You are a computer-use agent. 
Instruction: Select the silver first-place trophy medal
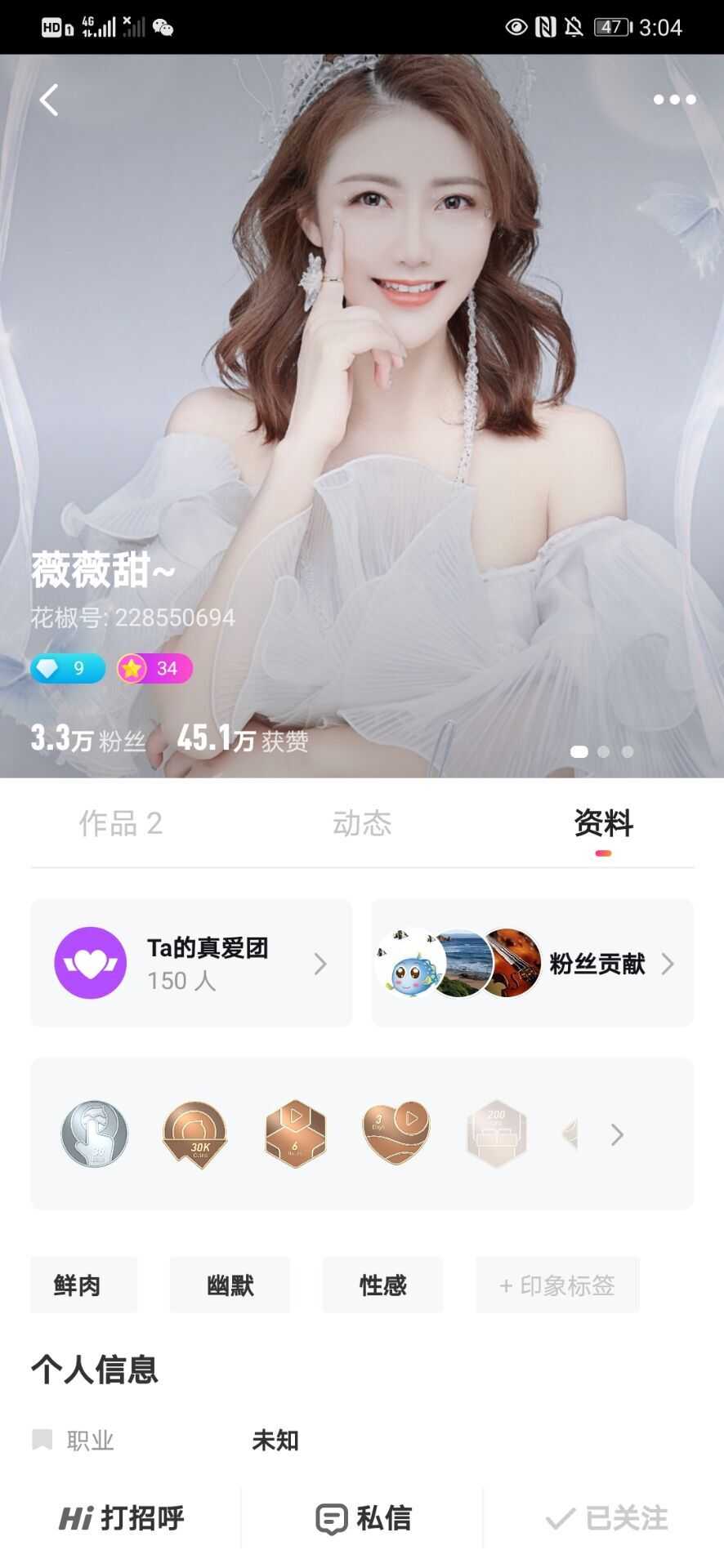[x=93, y=1134]
